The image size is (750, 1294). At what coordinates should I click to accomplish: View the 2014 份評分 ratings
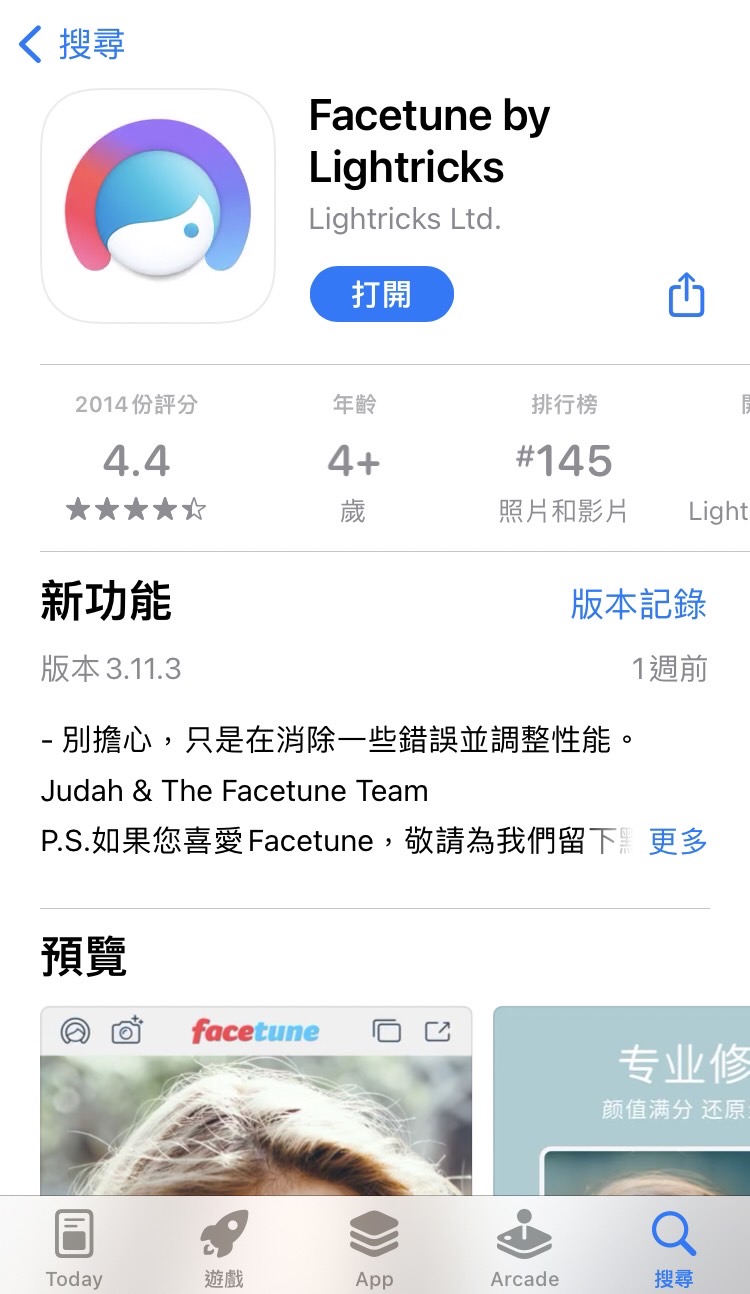[x=137, y=460]
